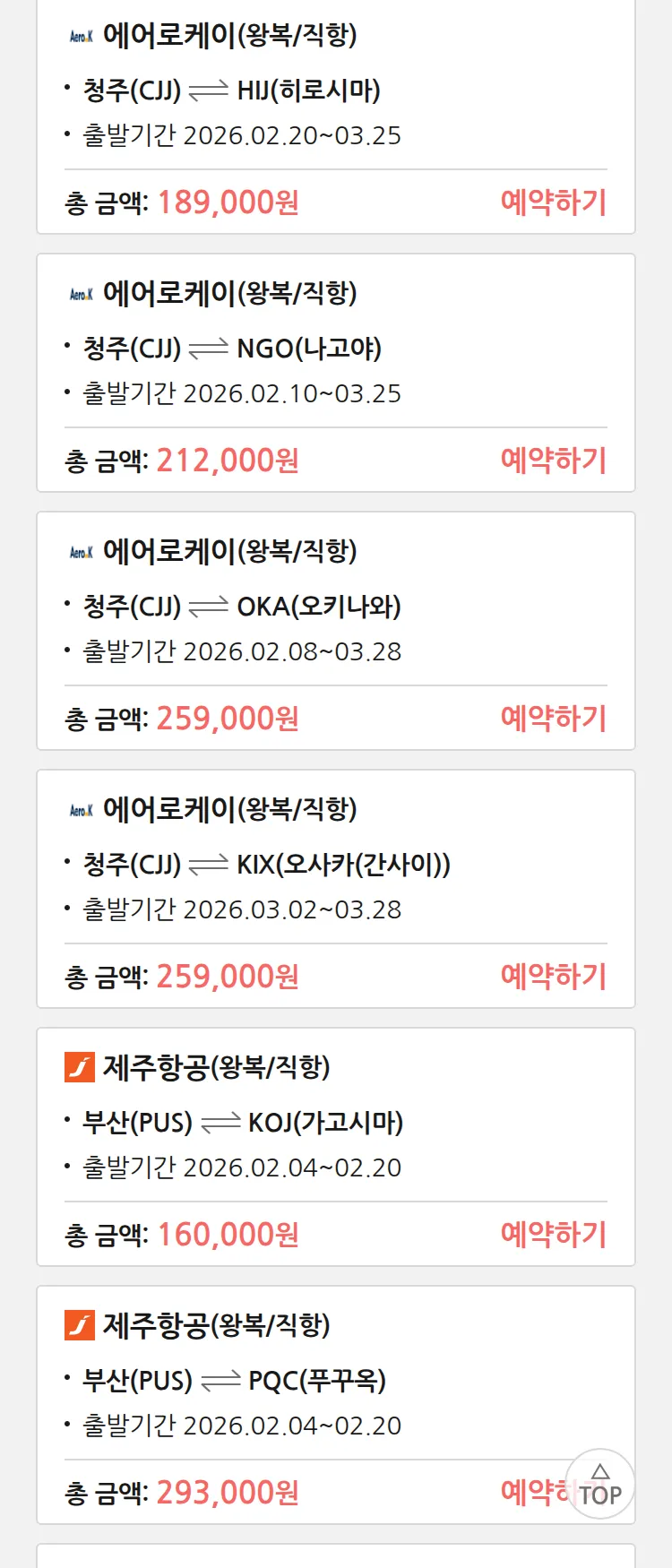Jump back to top with the TOP button

pyautogui.click(x=600, y=1485)
